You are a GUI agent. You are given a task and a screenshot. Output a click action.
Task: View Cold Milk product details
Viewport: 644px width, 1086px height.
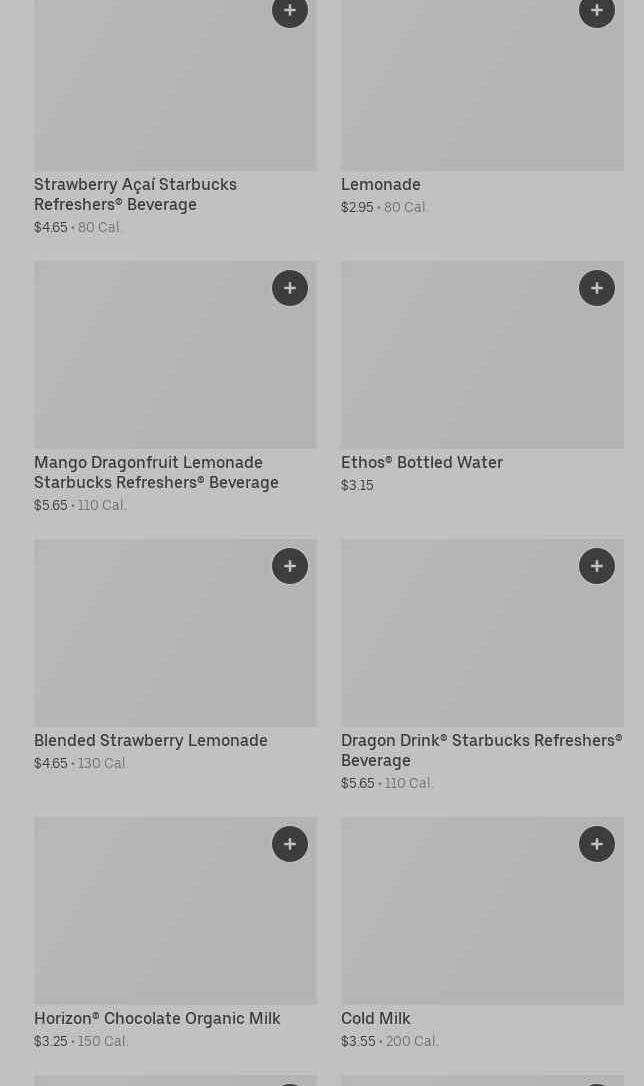375,1018
